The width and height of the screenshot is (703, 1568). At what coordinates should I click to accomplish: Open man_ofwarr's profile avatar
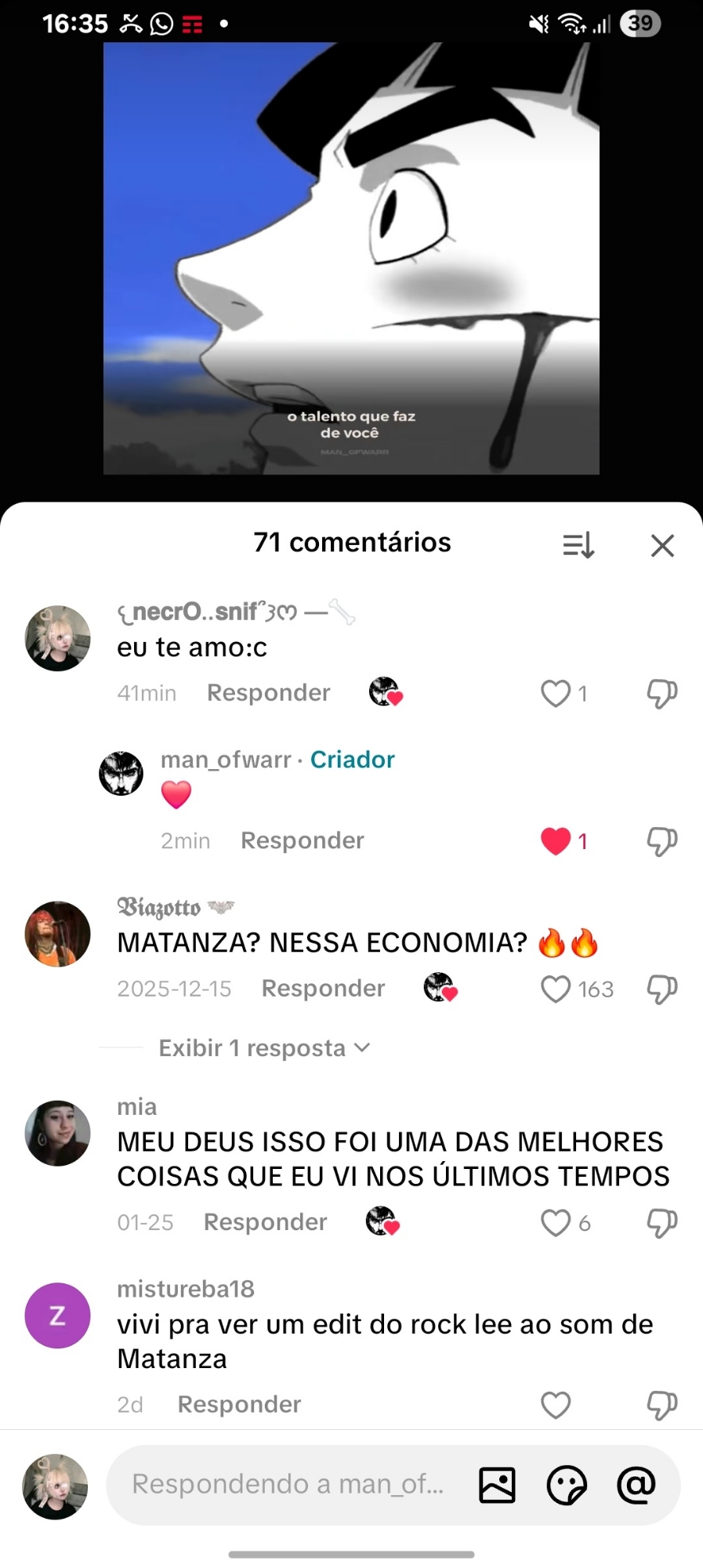[121, 774]
